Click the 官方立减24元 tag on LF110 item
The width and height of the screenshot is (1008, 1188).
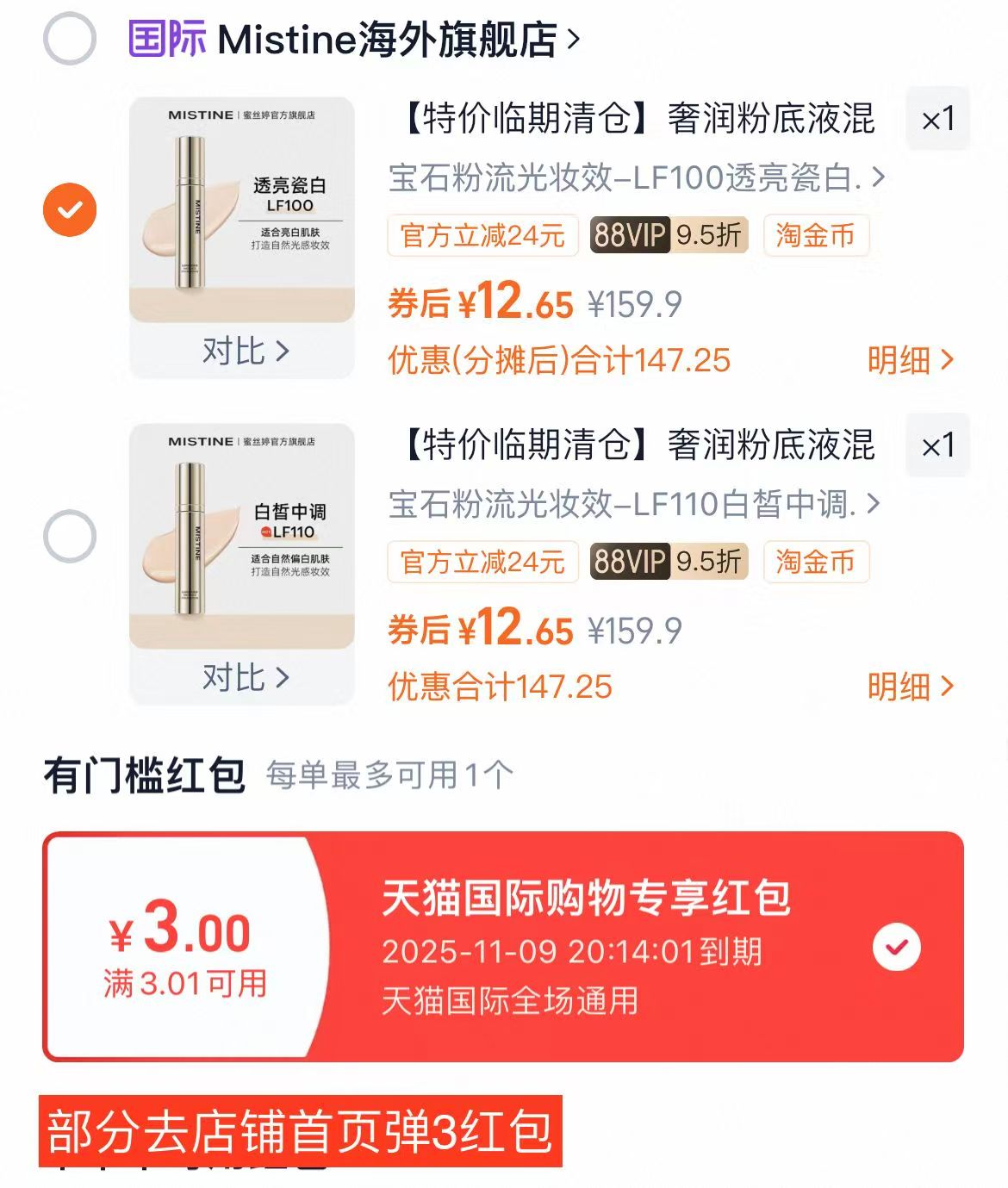[x=482, y=563]
